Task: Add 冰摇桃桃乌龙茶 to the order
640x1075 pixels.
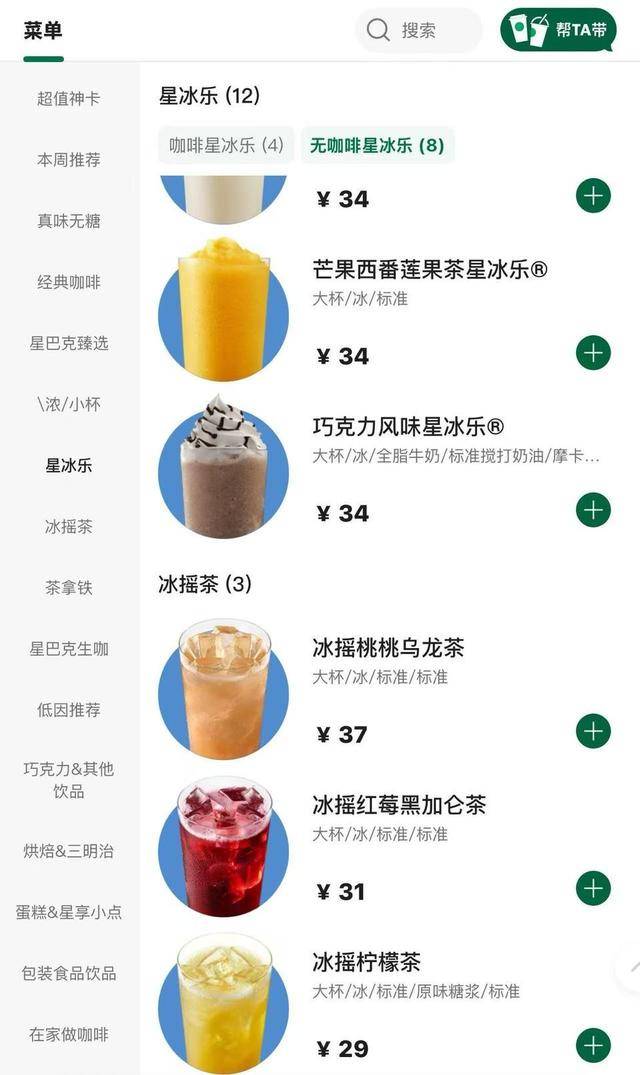Action: 593,731
